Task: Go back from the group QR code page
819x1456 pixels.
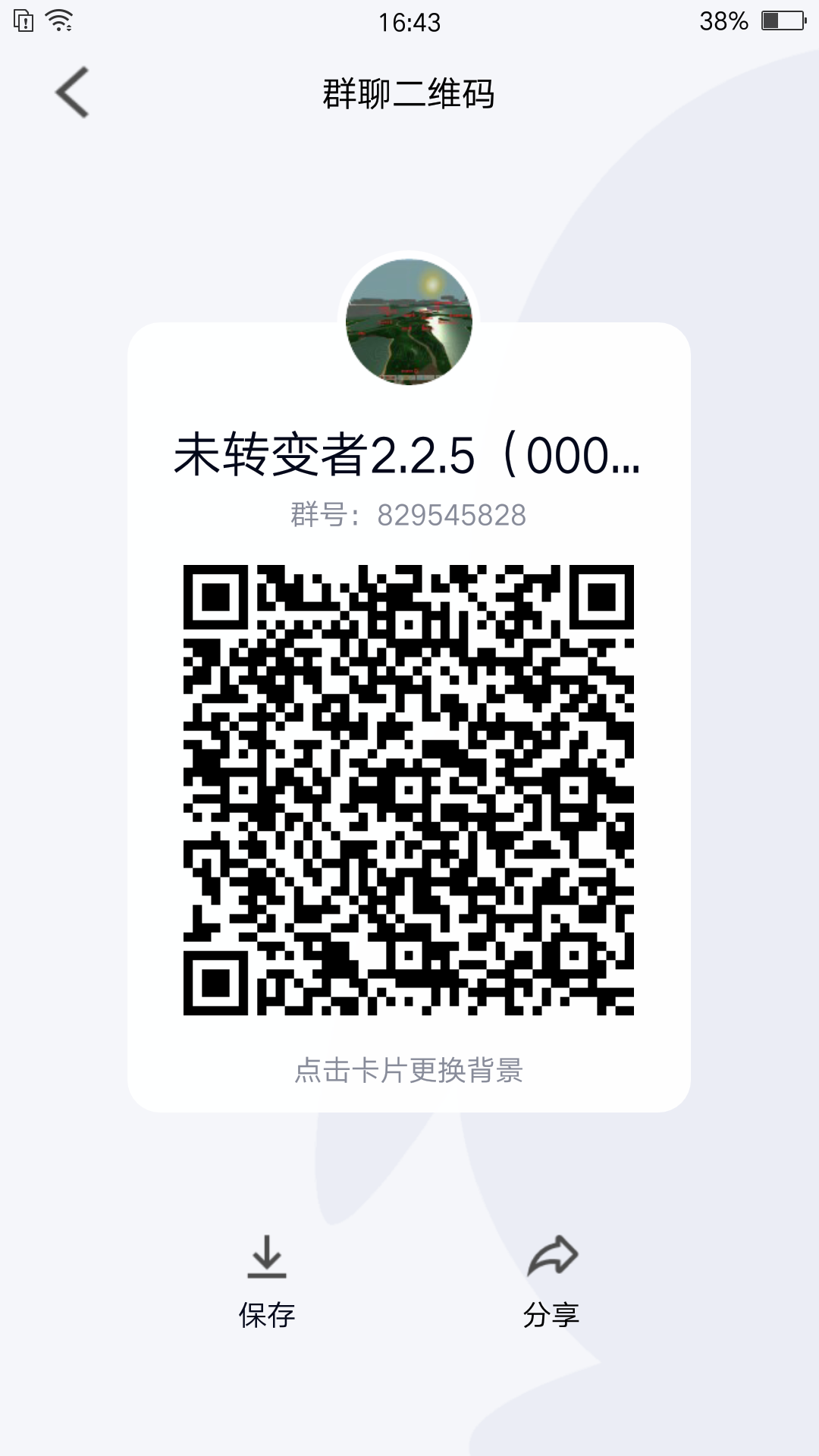Action: point(72,93)
